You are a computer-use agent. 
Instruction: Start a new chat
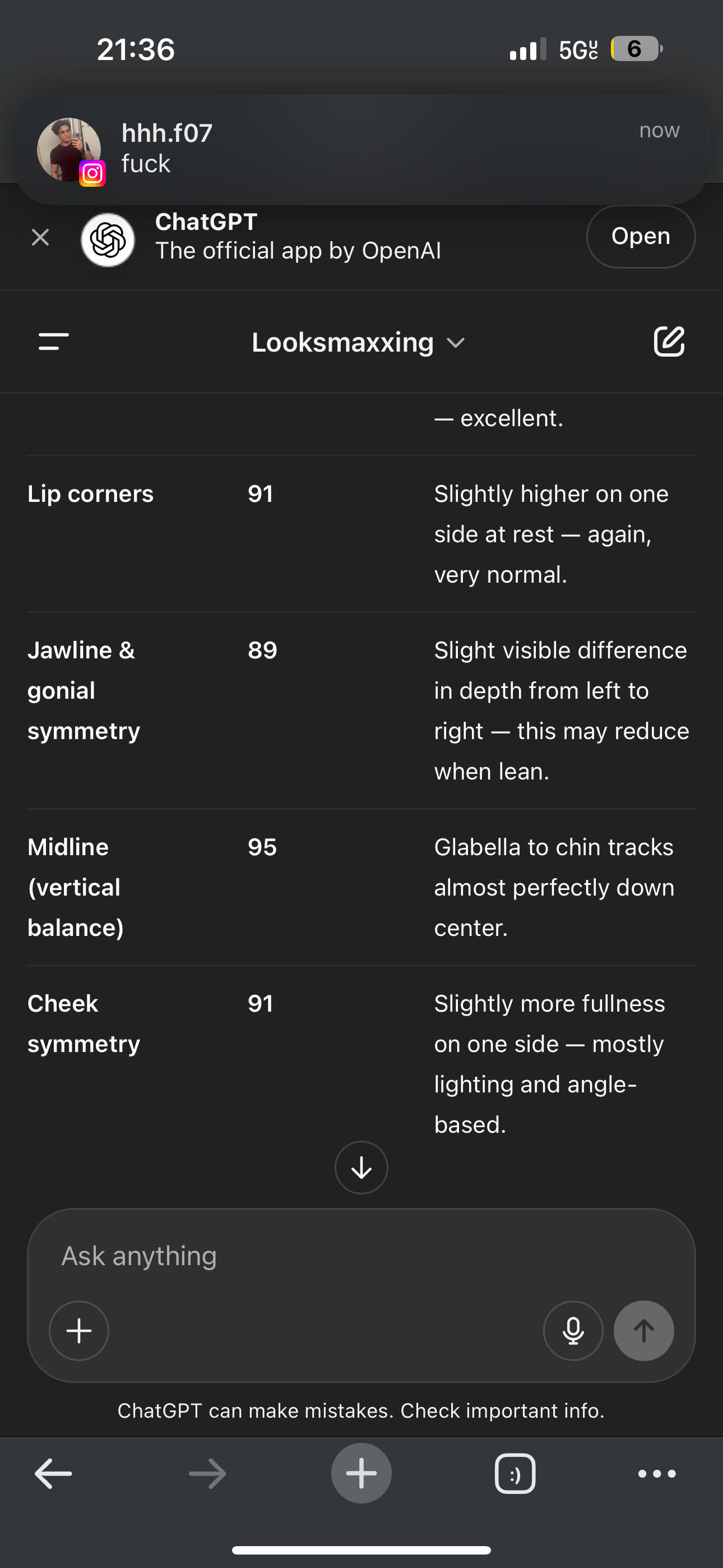coord(669,341)
